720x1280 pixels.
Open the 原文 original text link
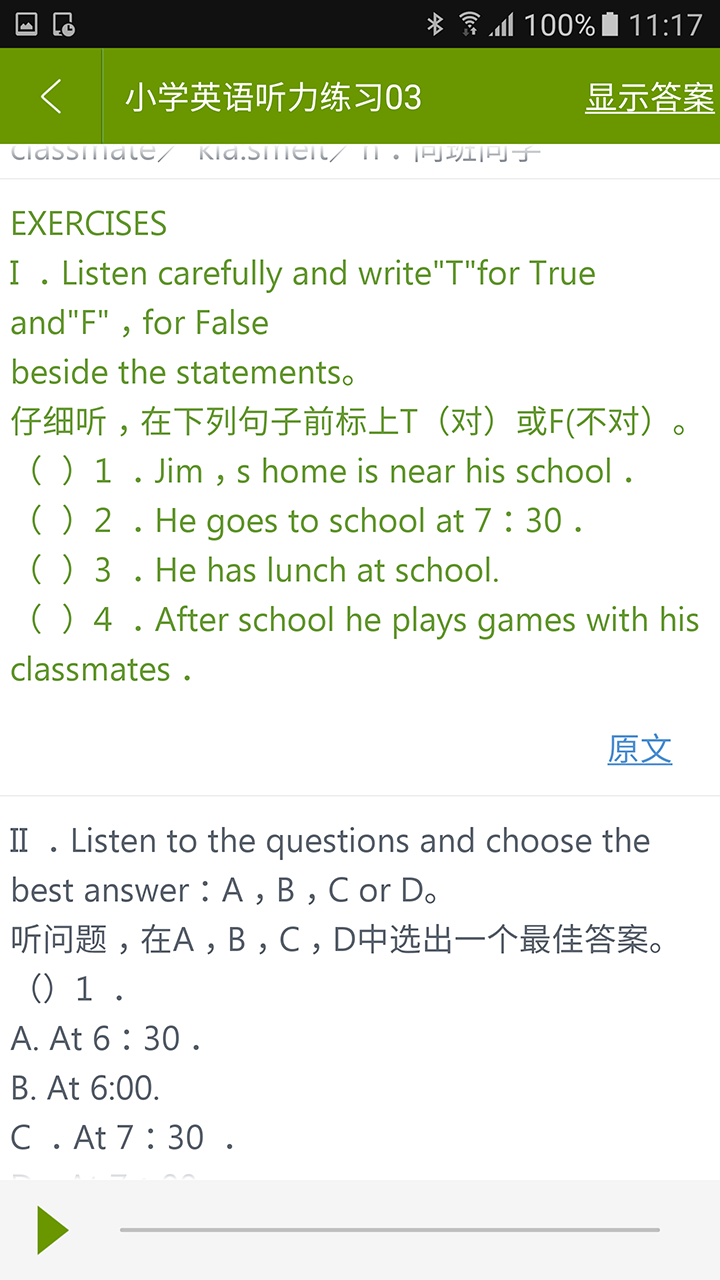point(639,749)
